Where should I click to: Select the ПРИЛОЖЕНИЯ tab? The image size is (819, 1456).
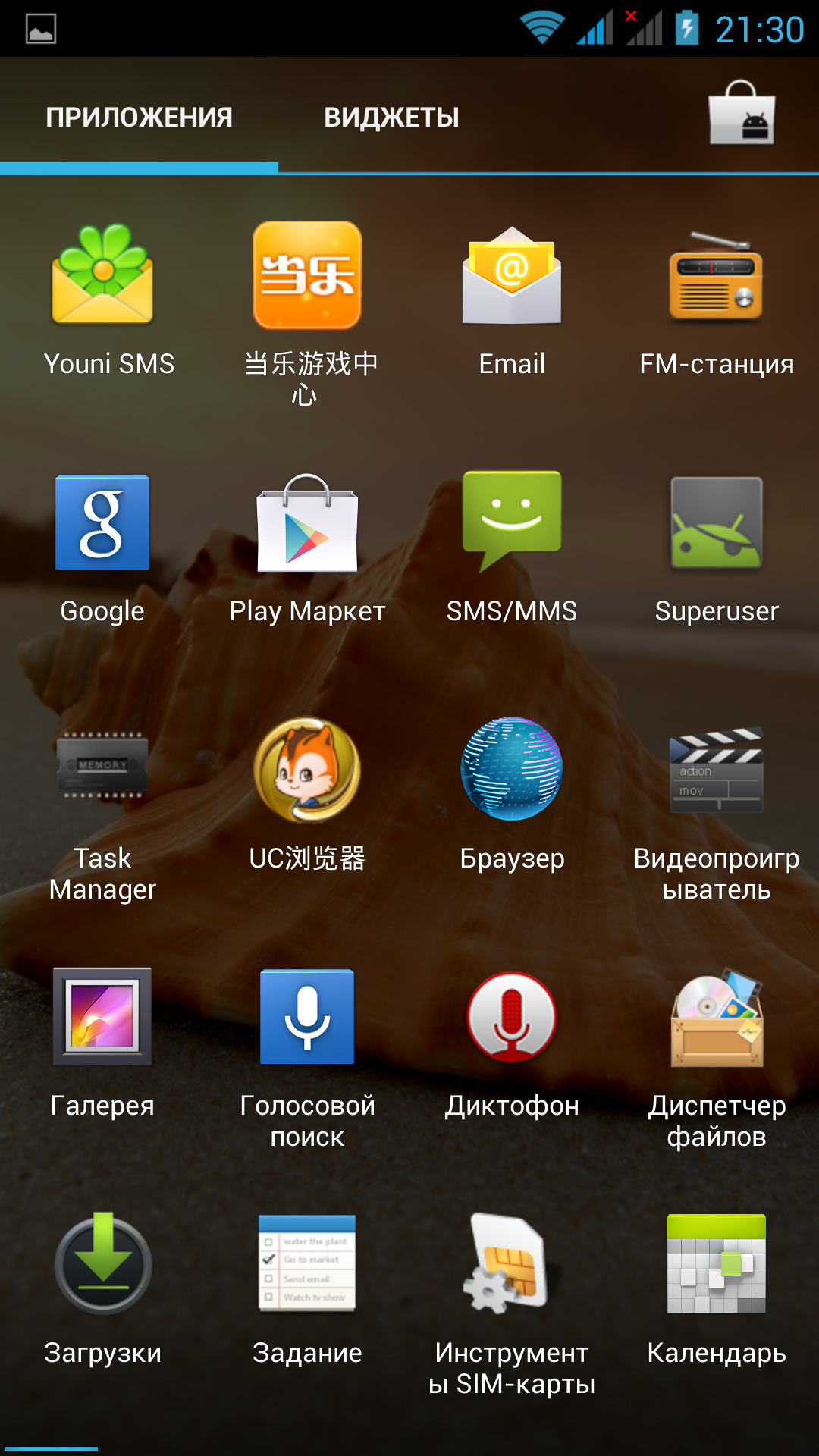click(139, 117)
